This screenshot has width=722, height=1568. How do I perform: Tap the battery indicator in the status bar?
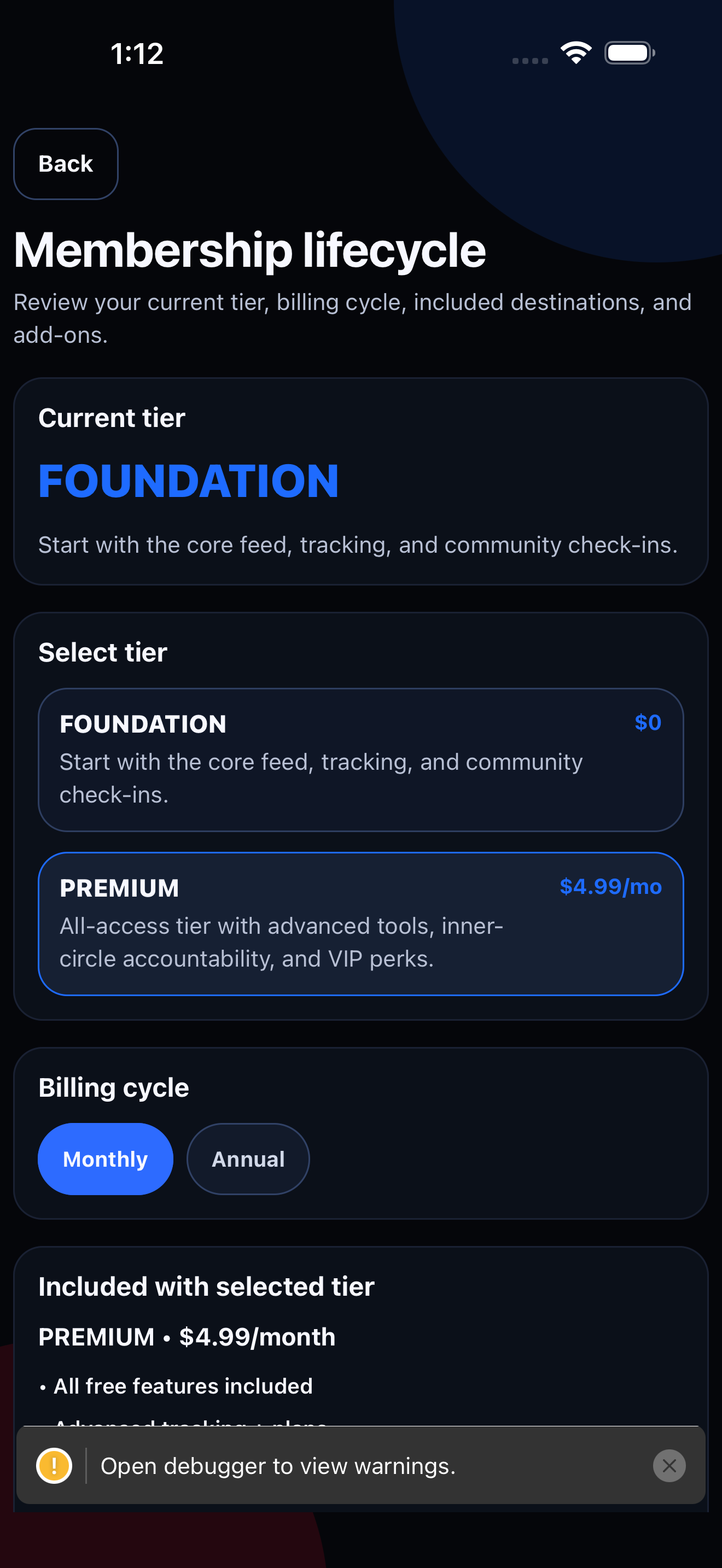630,52
